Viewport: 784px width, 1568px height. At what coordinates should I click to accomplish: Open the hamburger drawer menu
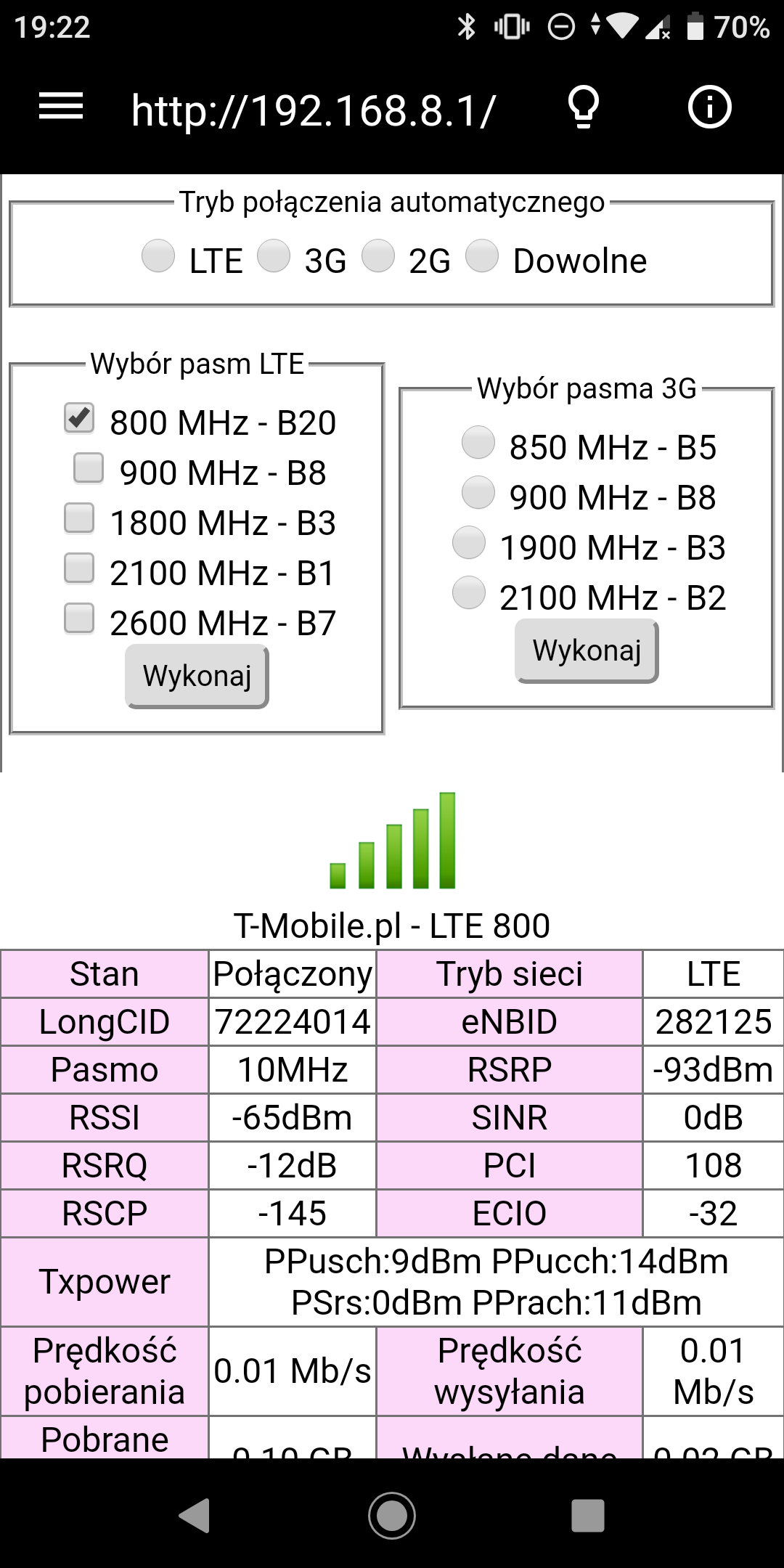click(61, 107)
